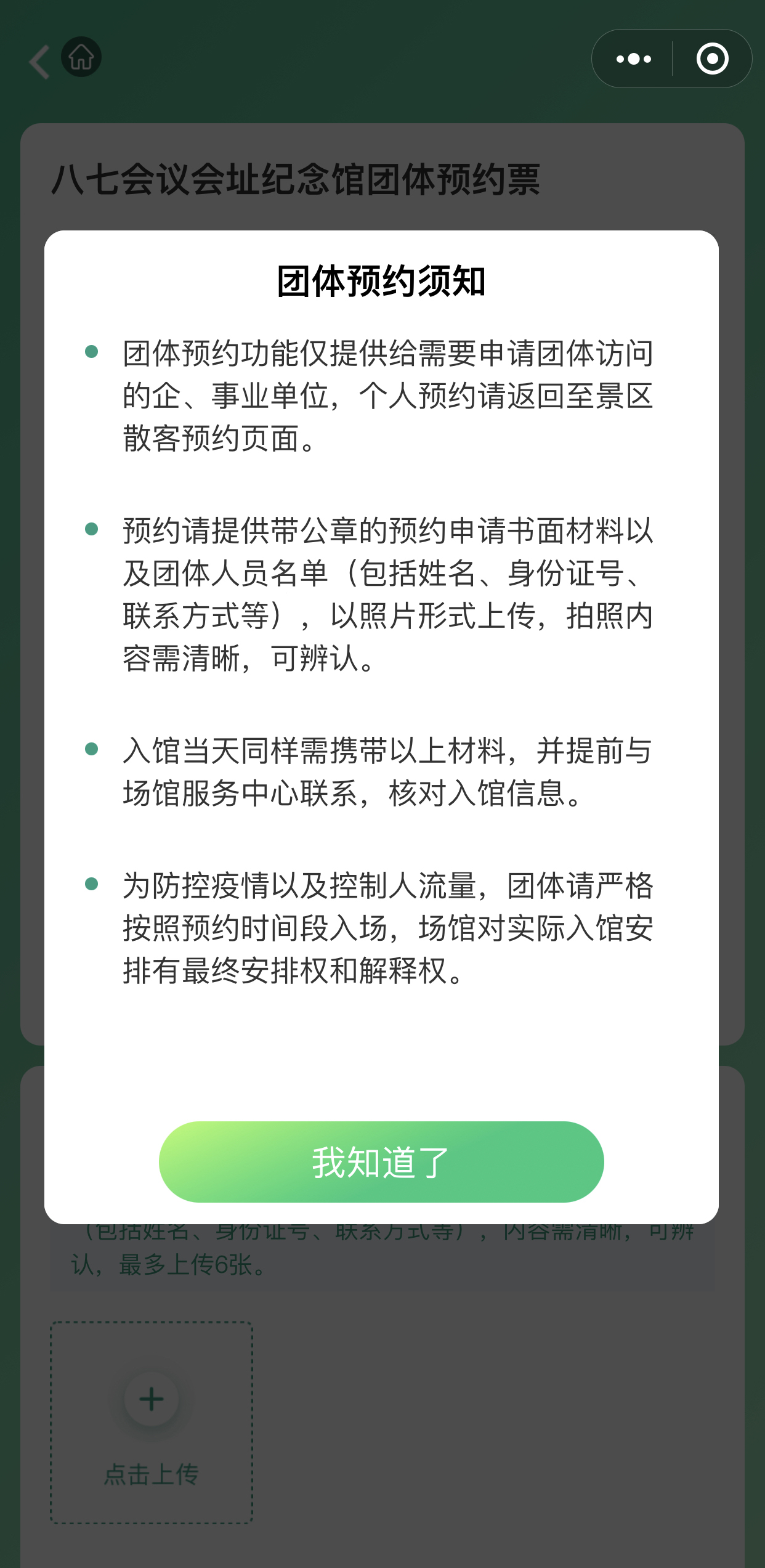The width and height of the screenshot is (765, 1568).
Task: Return to the home page icon
Action: point(81,57)
